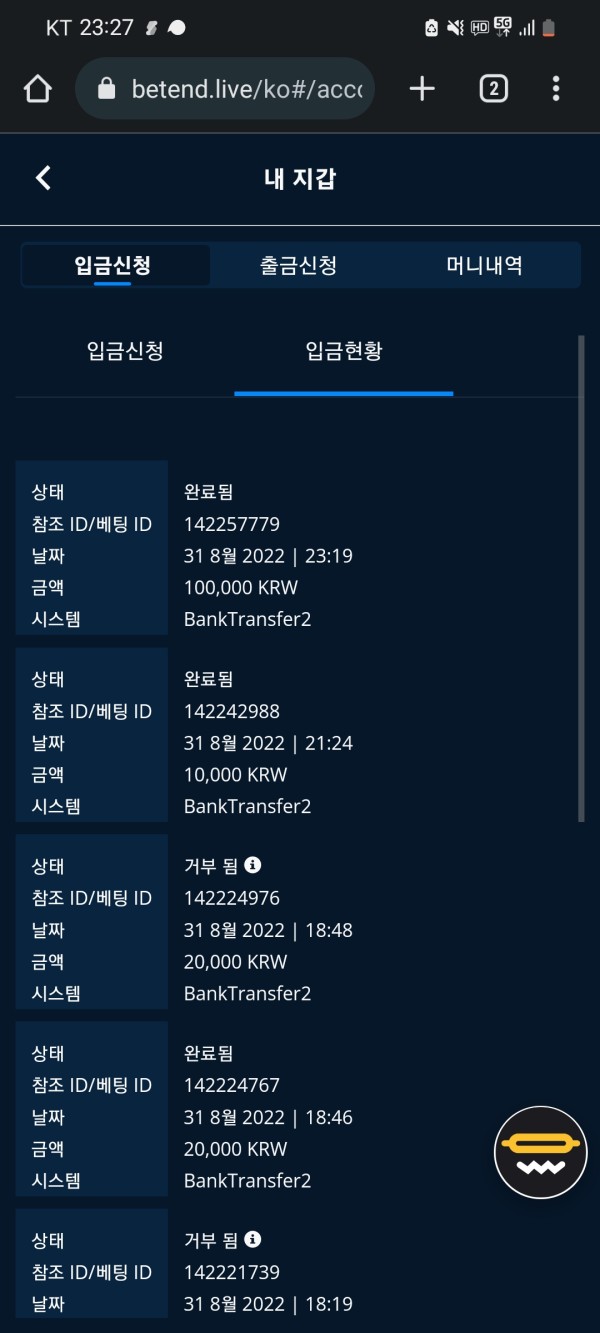Select the 입금현황 sub-tab

(343, 351)
